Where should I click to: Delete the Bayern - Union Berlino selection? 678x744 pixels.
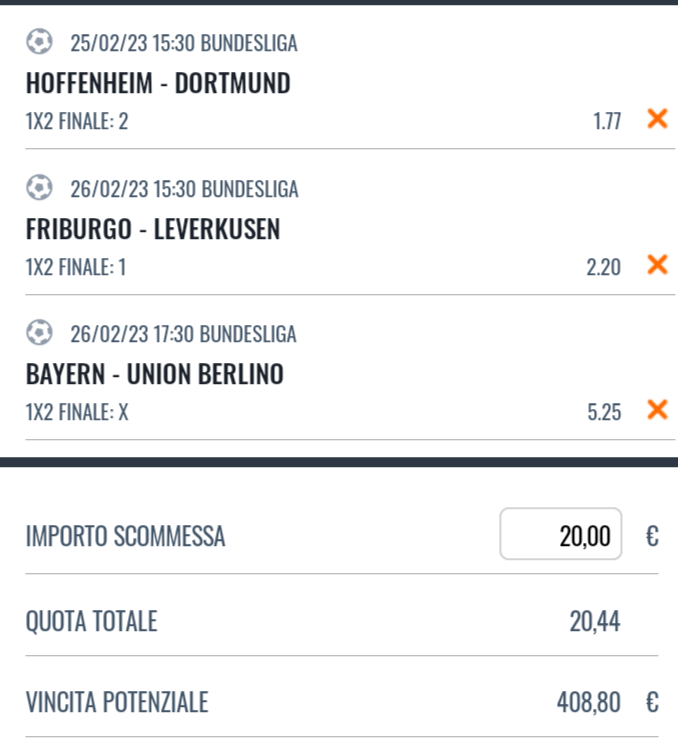657,409
